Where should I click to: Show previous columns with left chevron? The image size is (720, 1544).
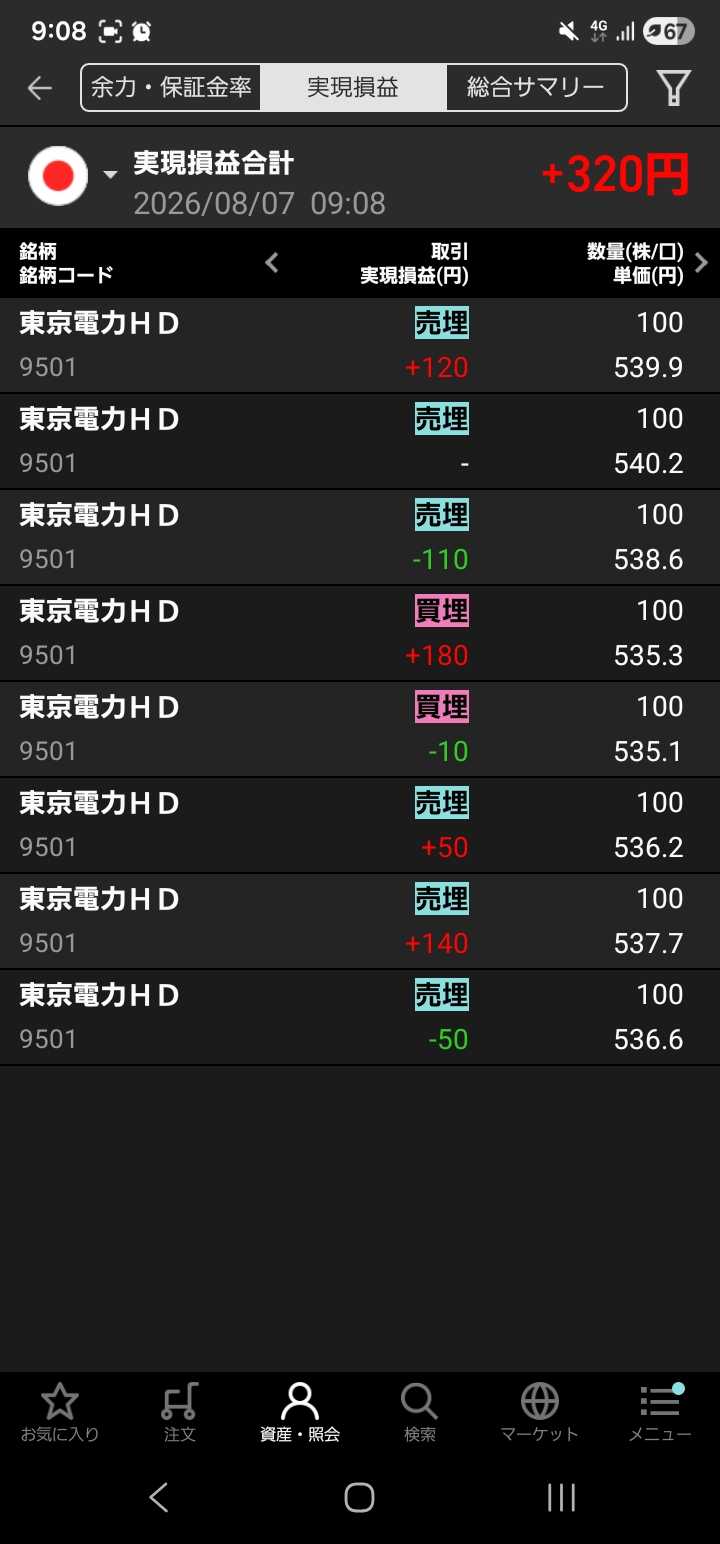point(272,263)
